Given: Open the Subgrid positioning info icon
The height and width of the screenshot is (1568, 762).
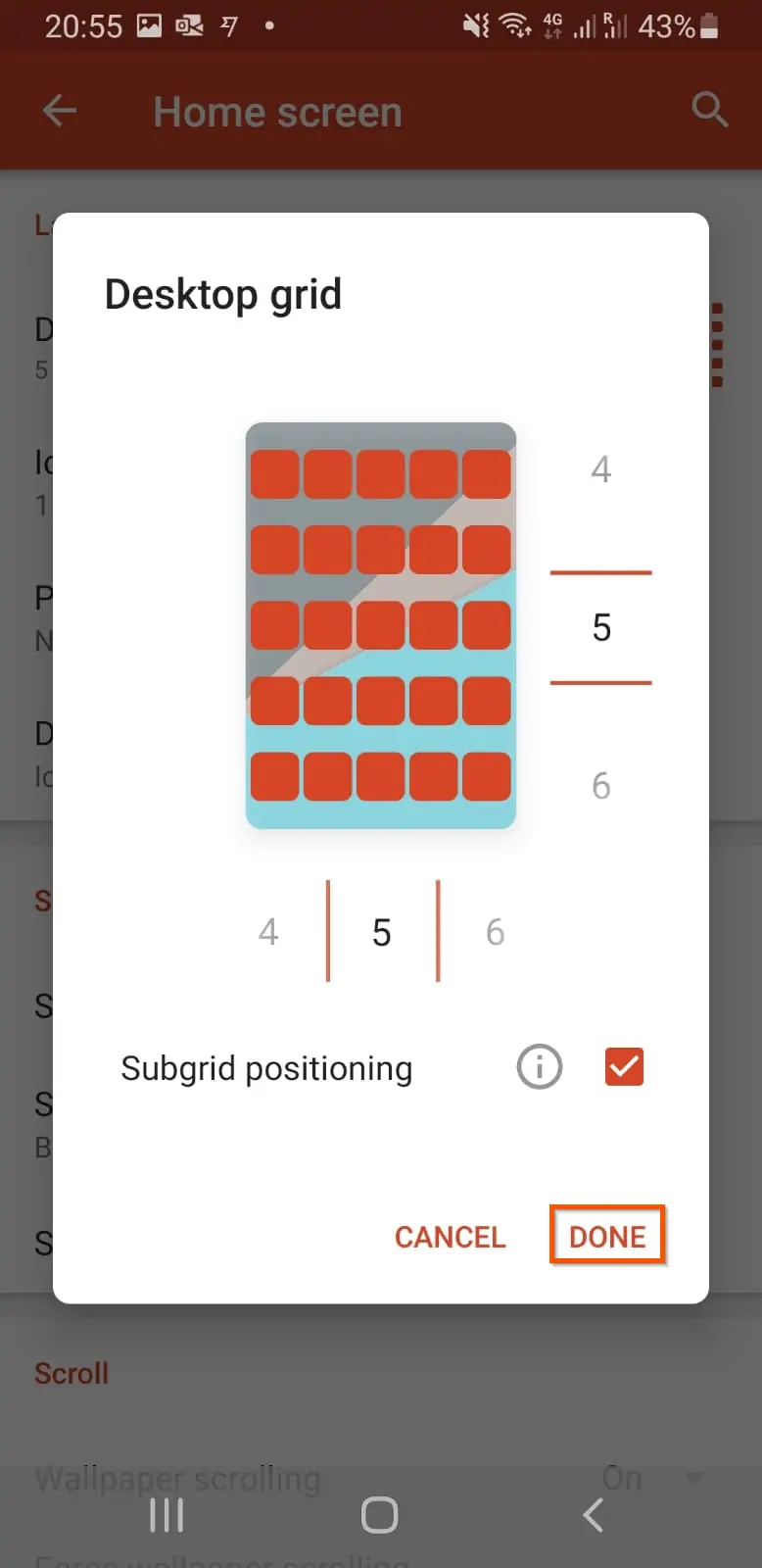Looking at the screenshot, I should coord(540,1067).
